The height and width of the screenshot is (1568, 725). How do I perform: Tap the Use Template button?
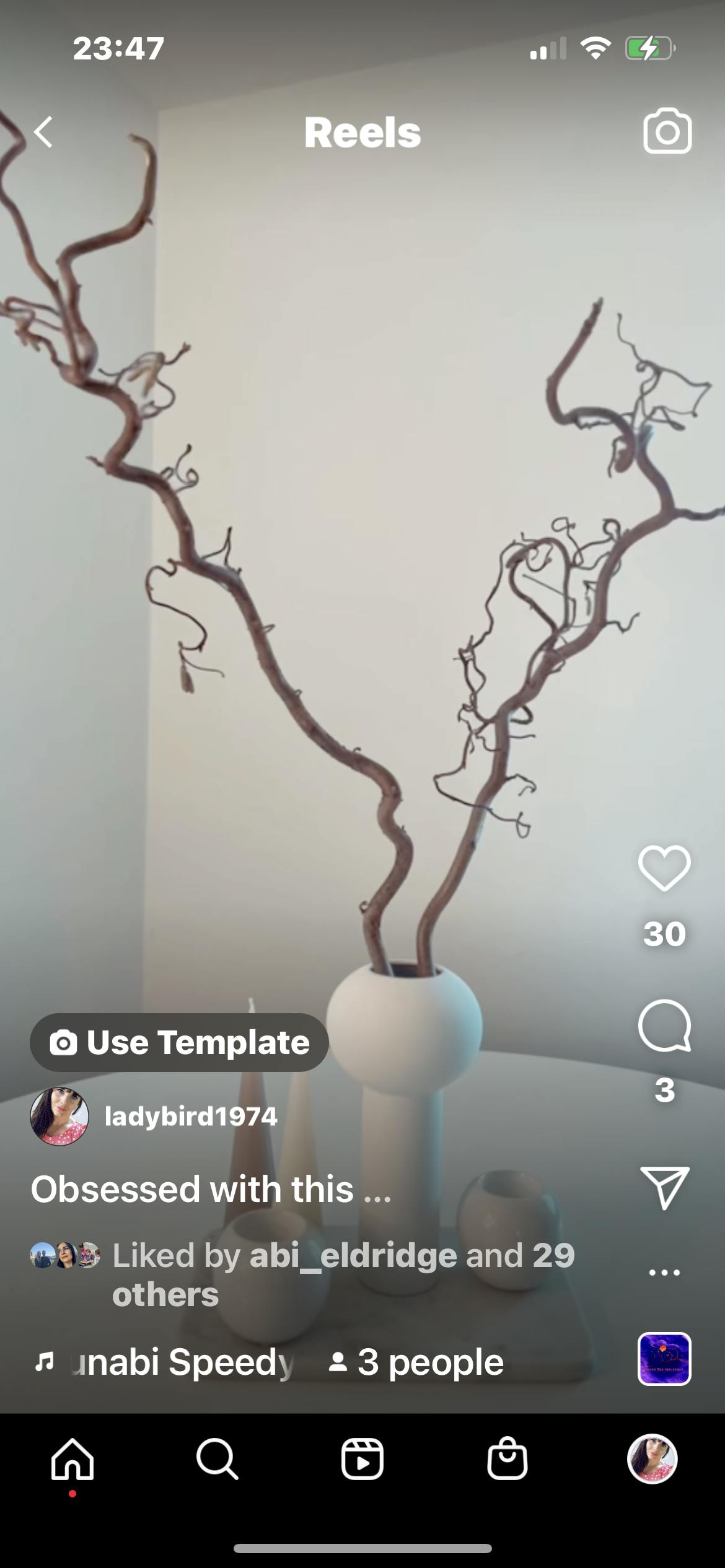tap(179, 1042)
